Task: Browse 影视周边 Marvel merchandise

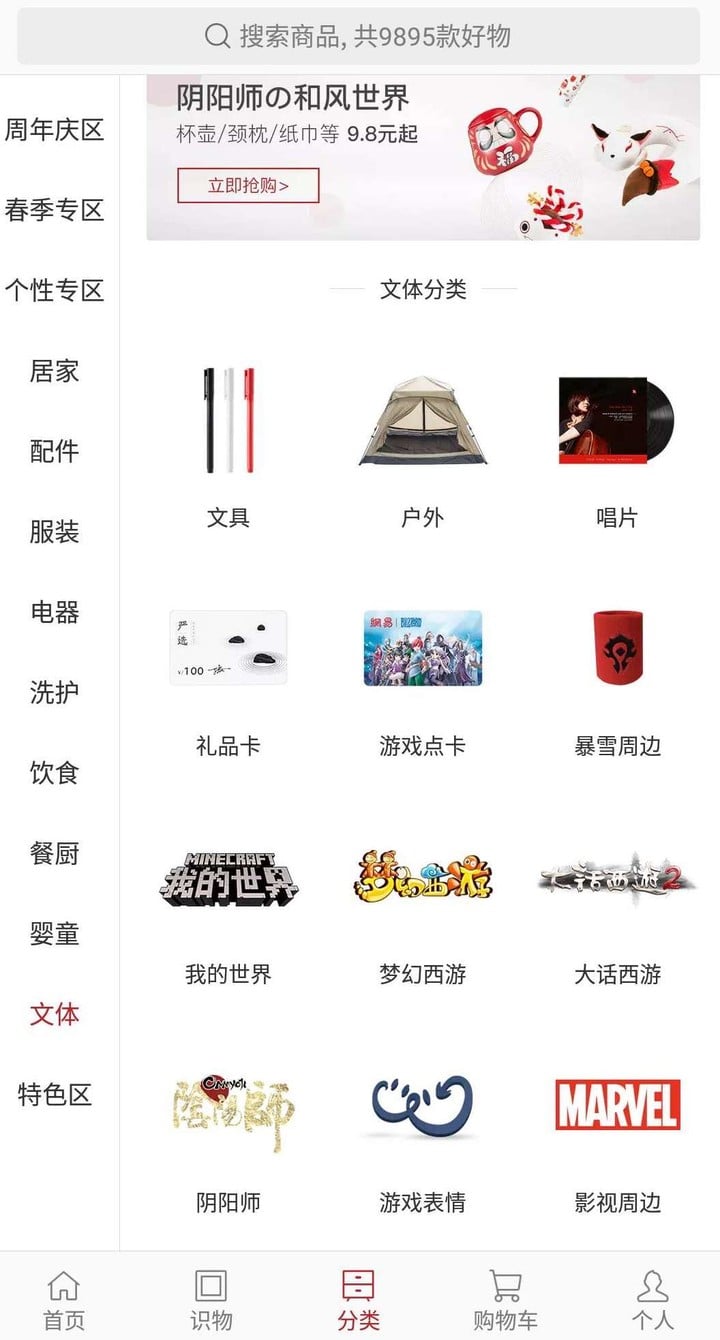Action: 617,1129
